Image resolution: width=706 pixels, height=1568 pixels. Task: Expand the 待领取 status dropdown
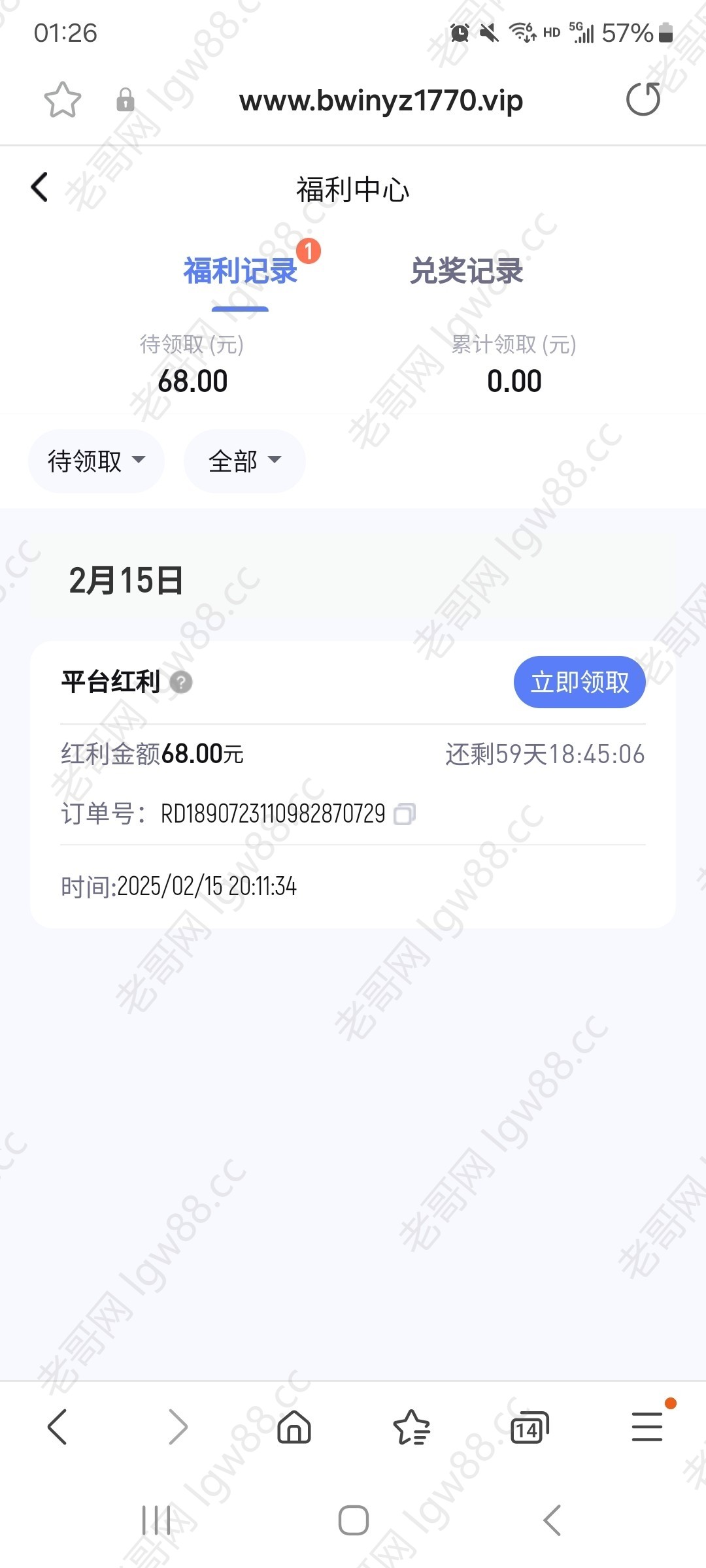pyautogui.click(x=96, y=461)
